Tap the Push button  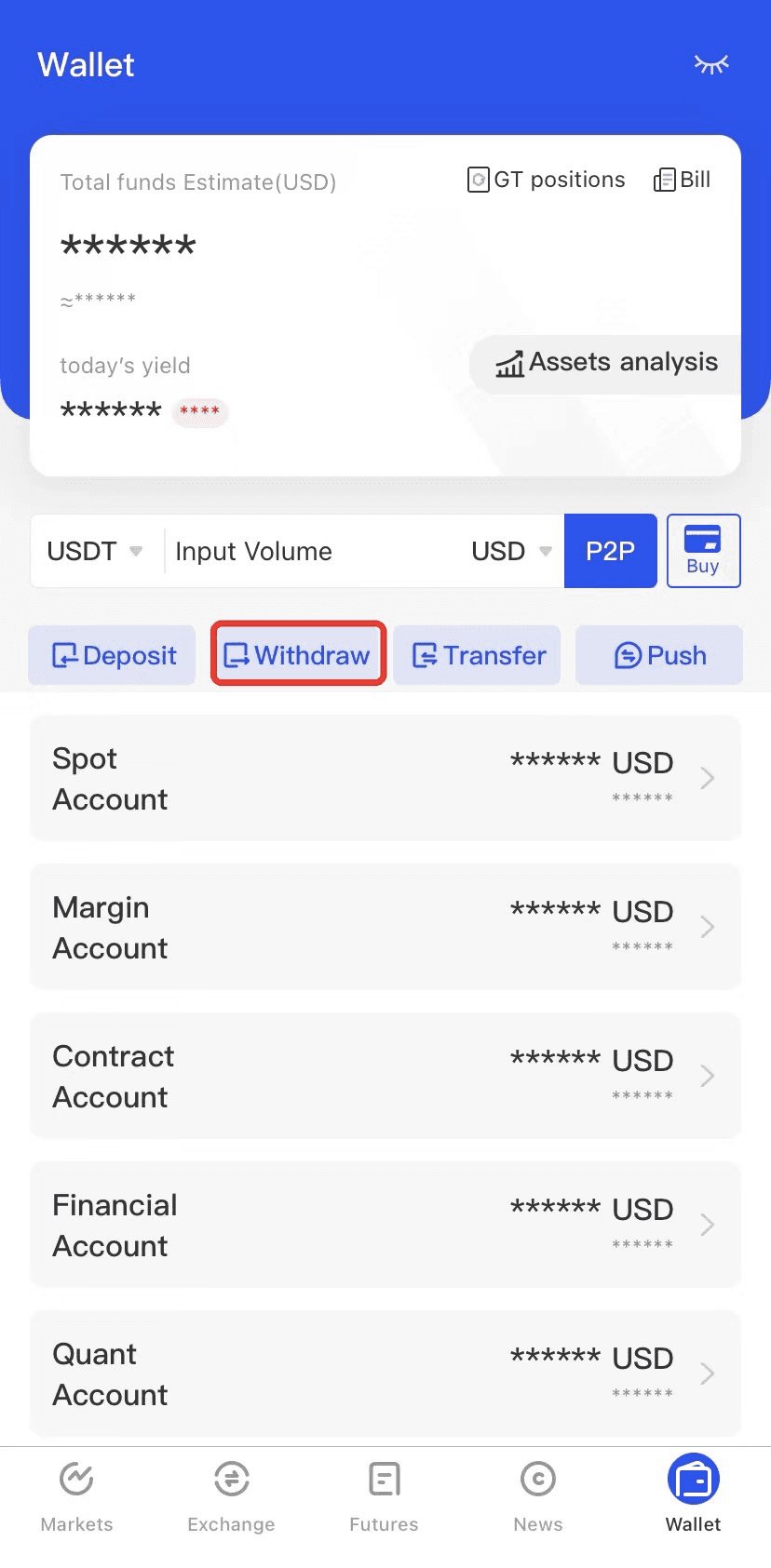tap(659, 655)
